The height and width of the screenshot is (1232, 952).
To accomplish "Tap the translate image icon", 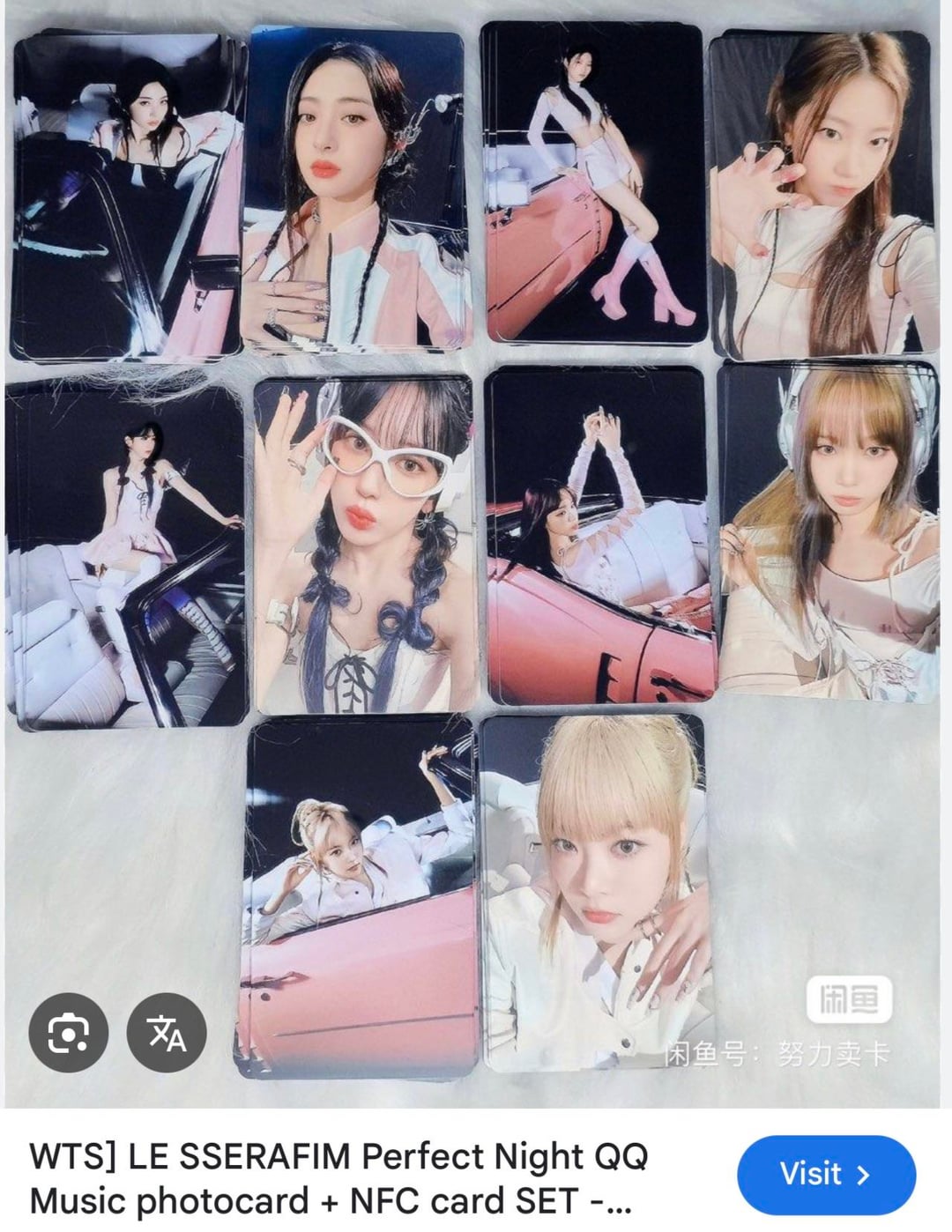I will [x=167, y=1034].
